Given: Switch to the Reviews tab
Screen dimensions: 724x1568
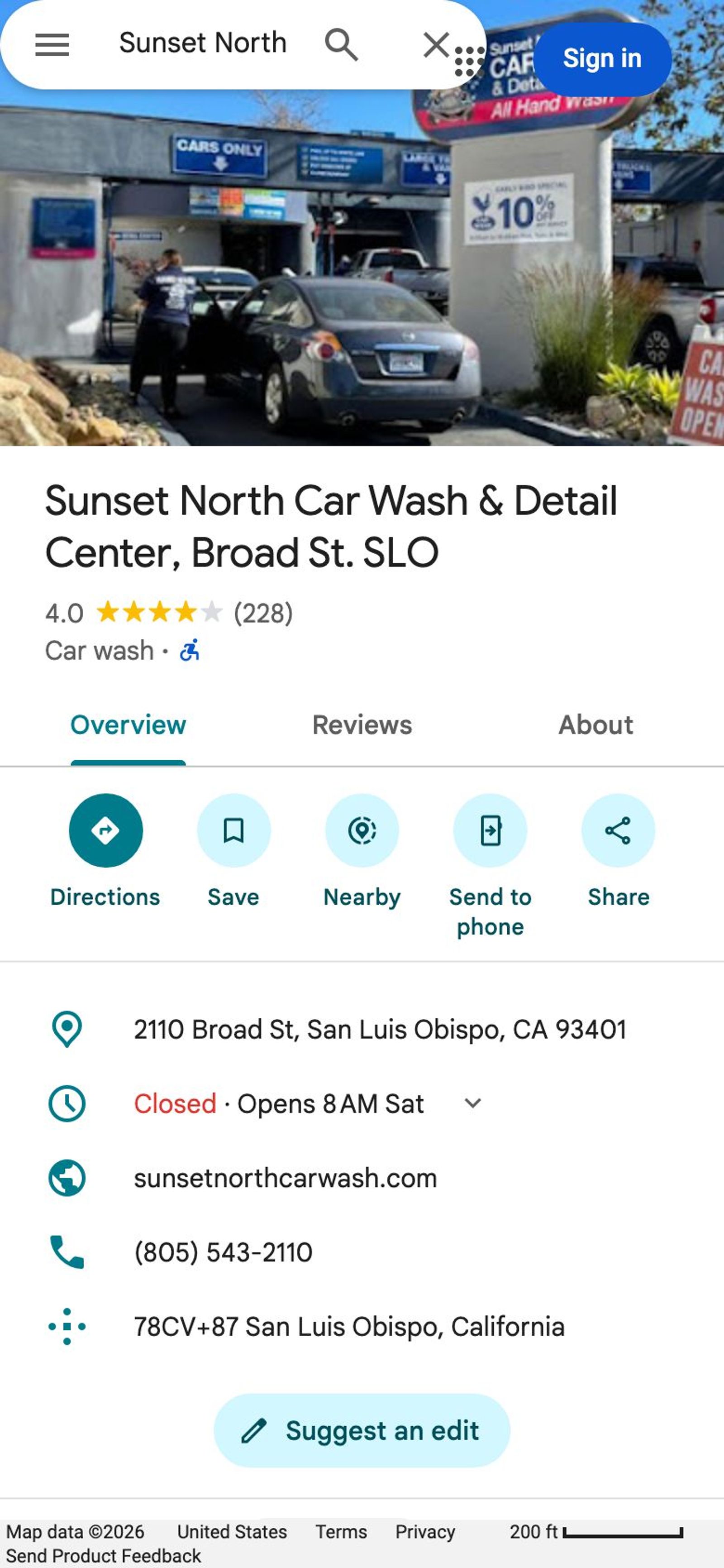Looking at the screenshot, I should 362,725.
